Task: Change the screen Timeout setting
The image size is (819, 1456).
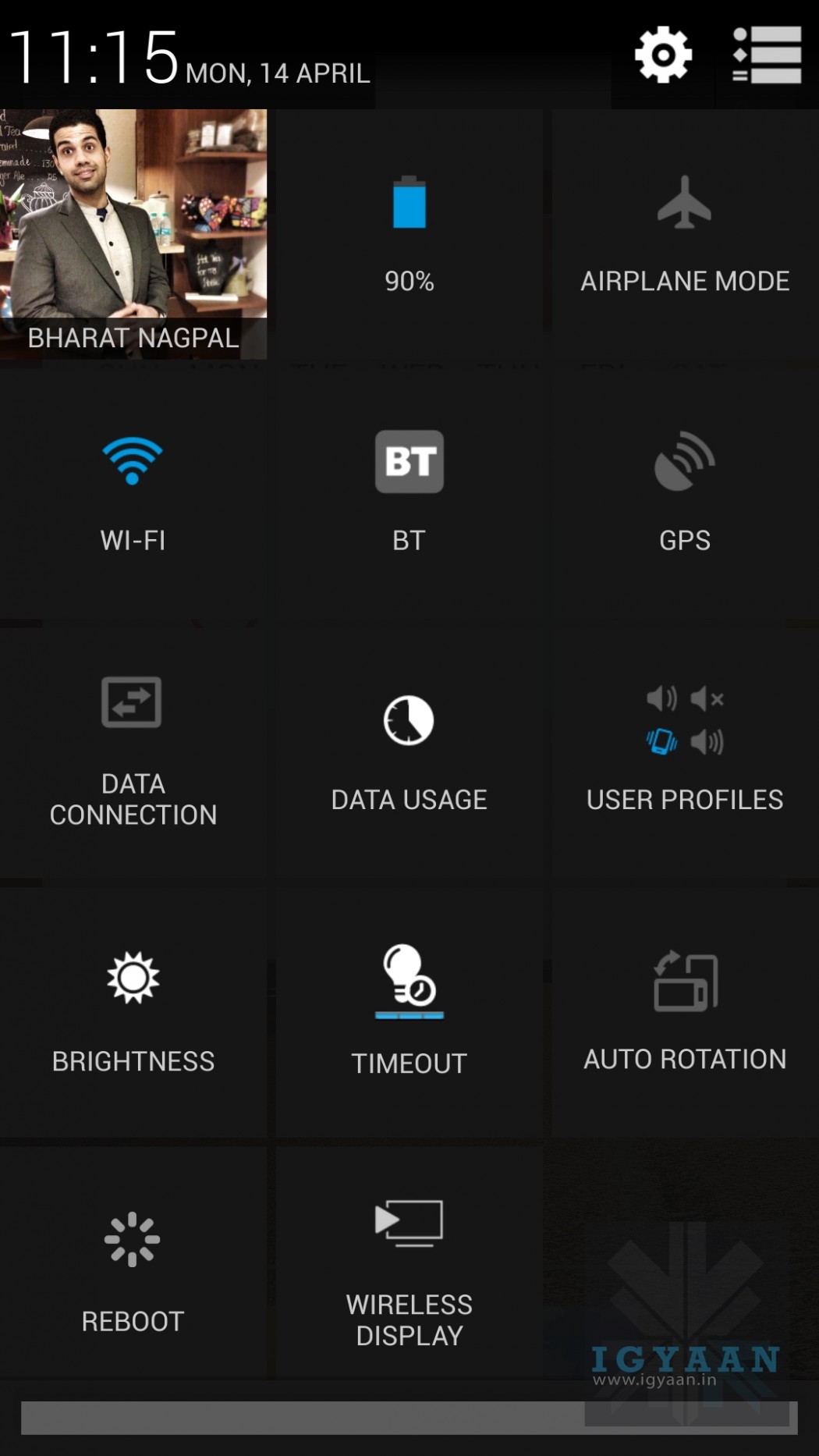Action: coord(409,1011)
